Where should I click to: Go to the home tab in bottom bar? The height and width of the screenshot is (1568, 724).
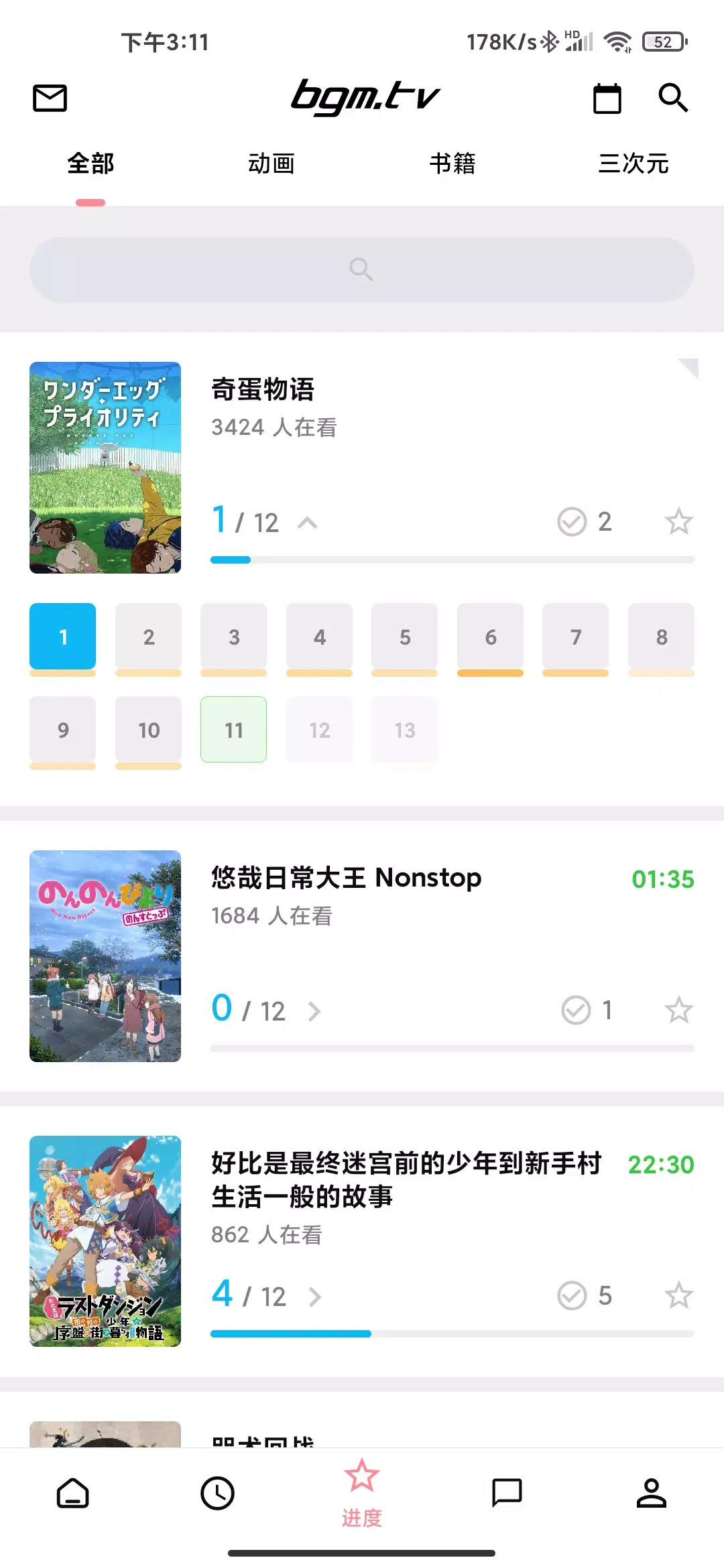(72, 1493)
